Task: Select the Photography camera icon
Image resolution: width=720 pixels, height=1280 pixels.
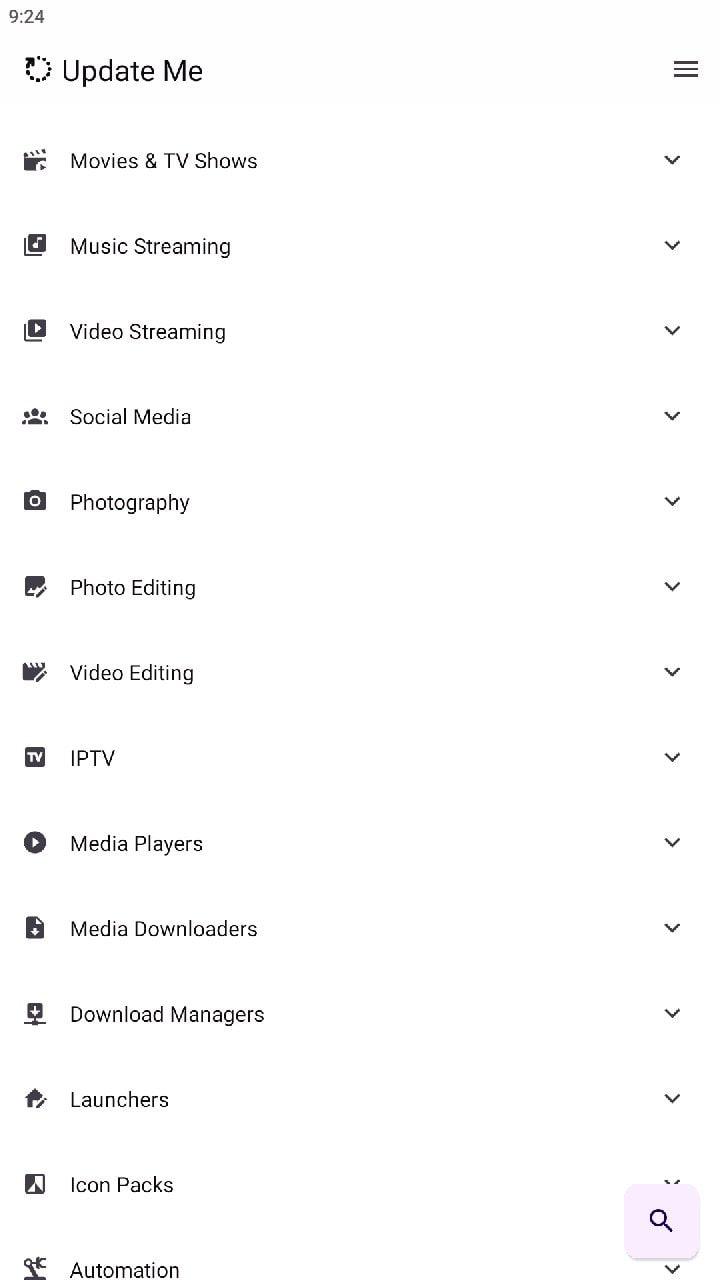Action: tap(35, 501)
